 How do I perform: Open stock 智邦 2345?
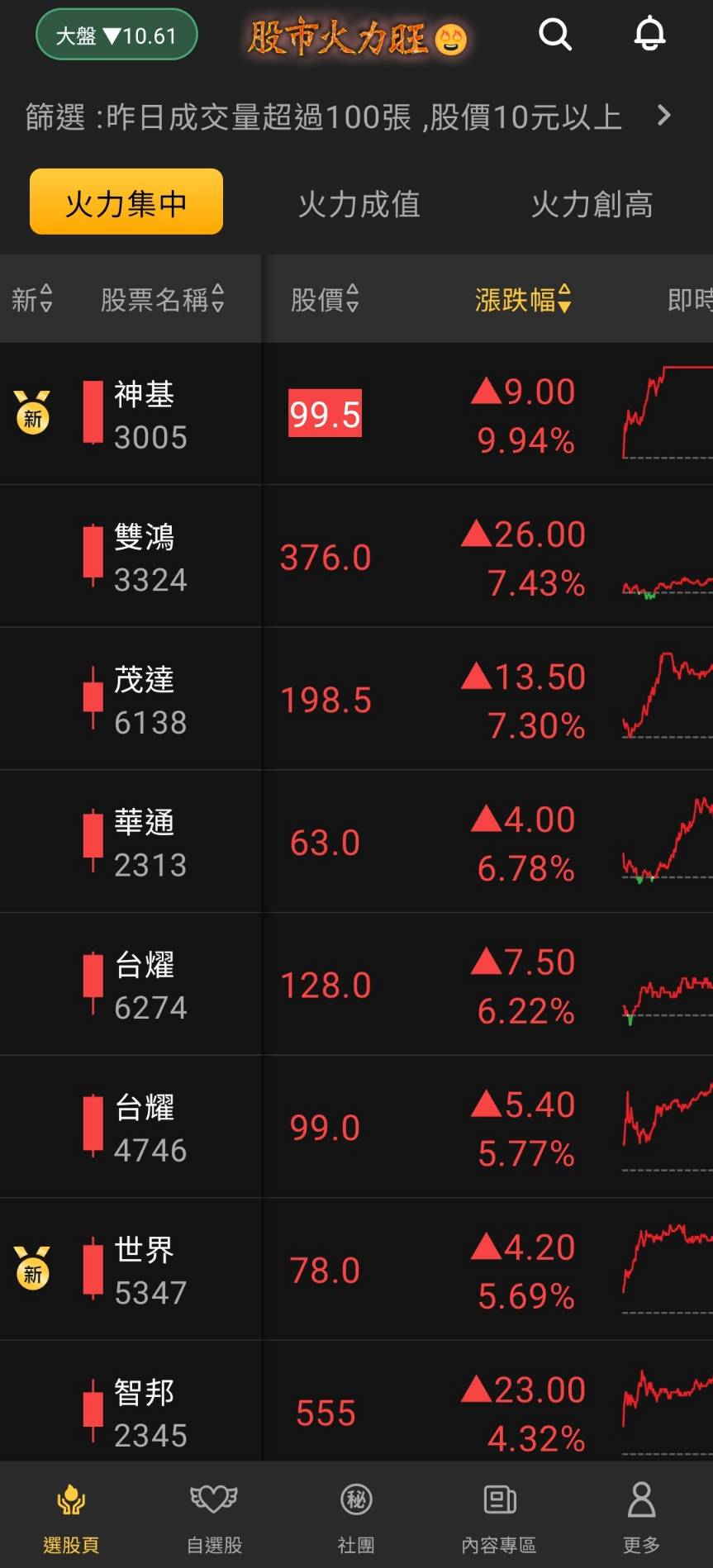tap(150, 1413)
